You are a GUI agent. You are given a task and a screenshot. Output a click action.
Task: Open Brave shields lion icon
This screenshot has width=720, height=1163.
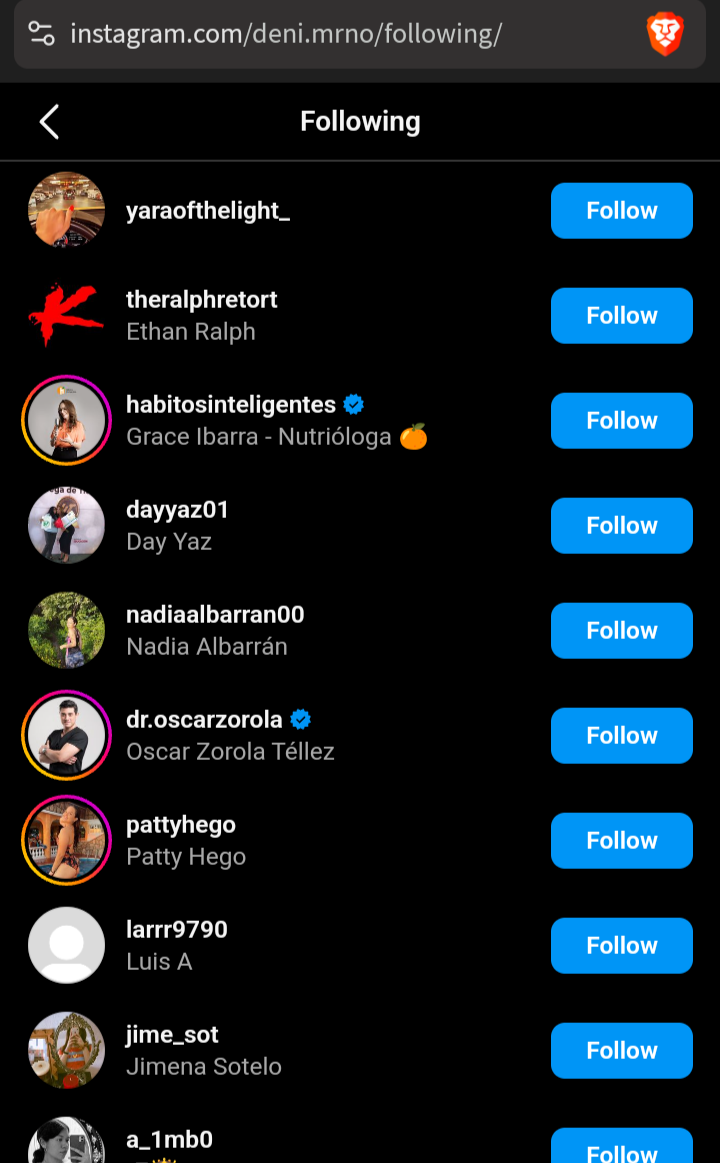click(664, 34)
